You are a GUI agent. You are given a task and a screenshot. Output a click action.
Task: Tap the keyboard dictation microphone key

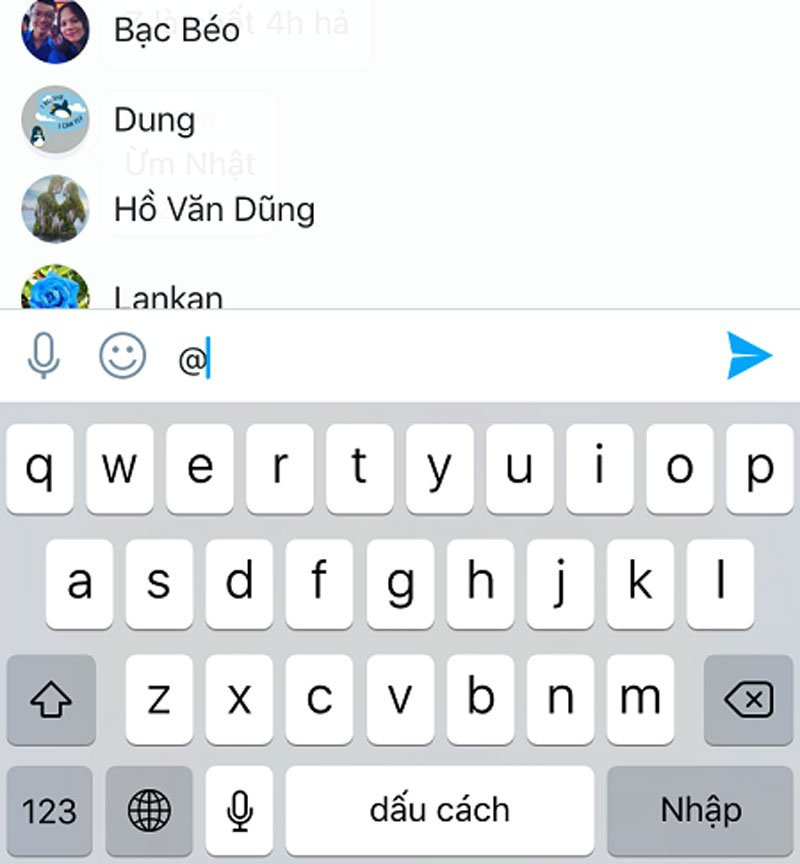tap(239, 808)
